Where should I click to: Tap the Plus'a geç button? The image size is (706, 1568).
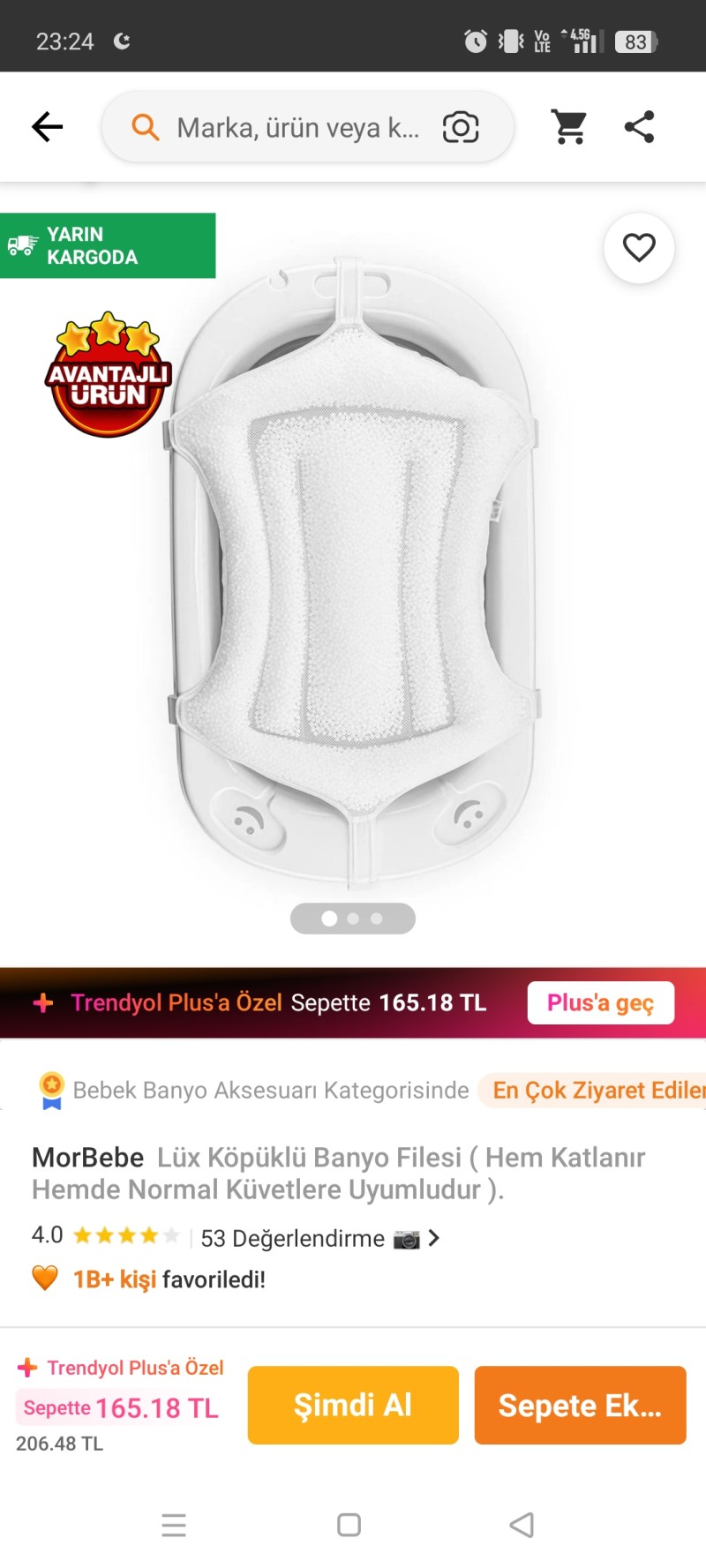tap(600, 1002)
